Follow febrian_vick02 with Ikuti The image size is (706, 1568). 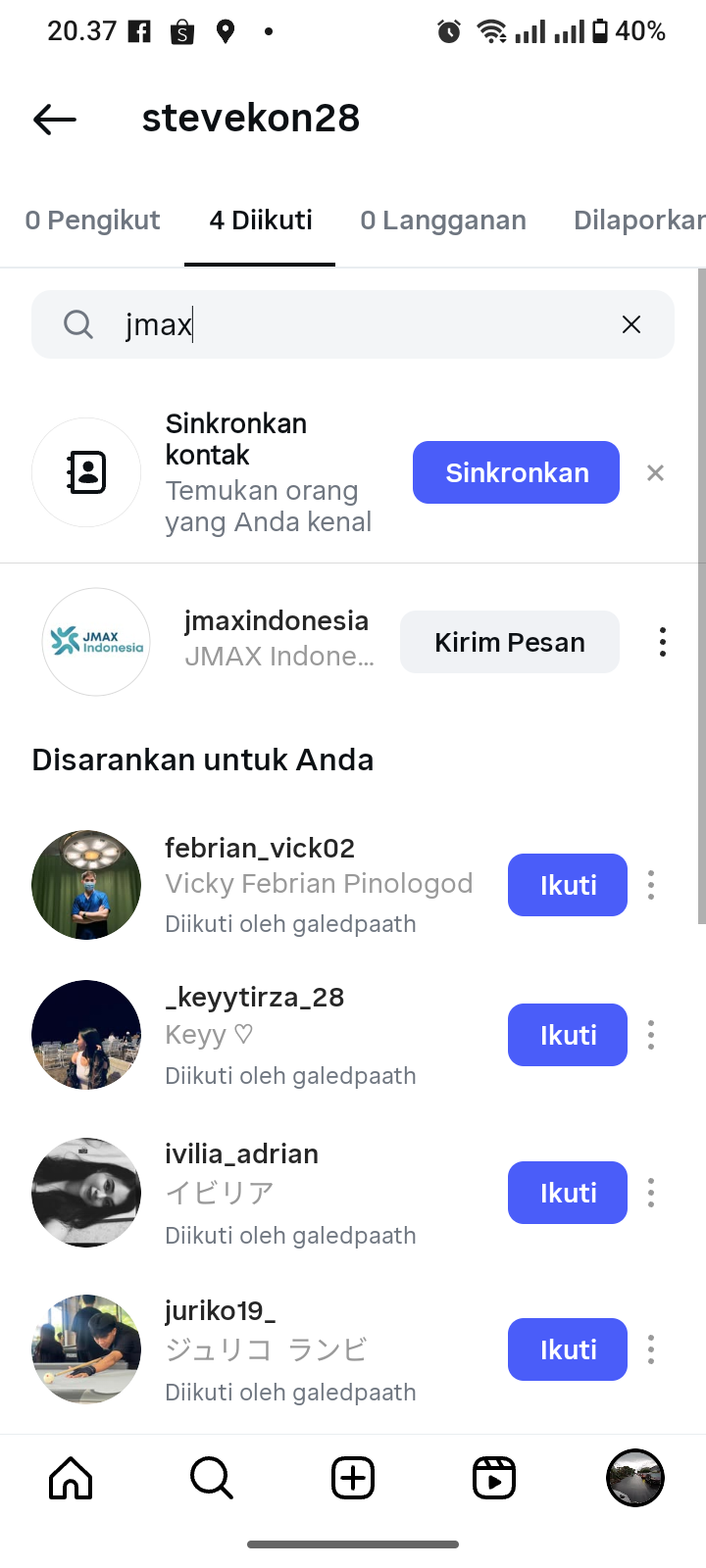(568, 885)
